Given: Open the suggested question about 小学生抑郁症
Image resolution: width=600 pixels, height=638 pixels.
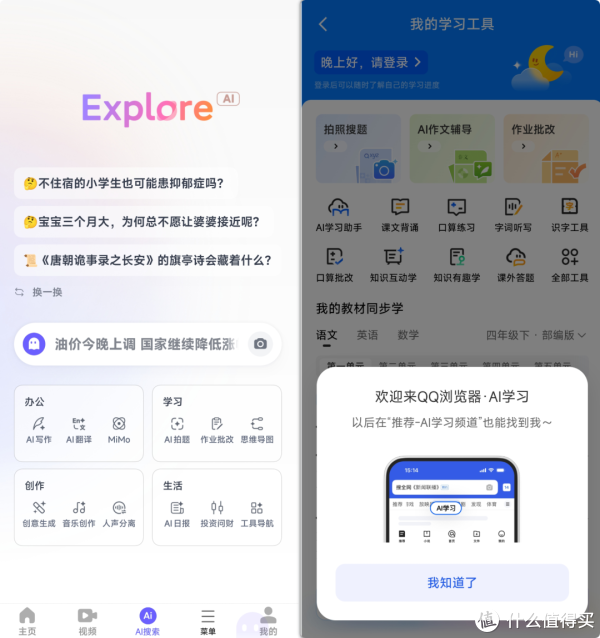Looking at the screenshot, I should point(124,183).
